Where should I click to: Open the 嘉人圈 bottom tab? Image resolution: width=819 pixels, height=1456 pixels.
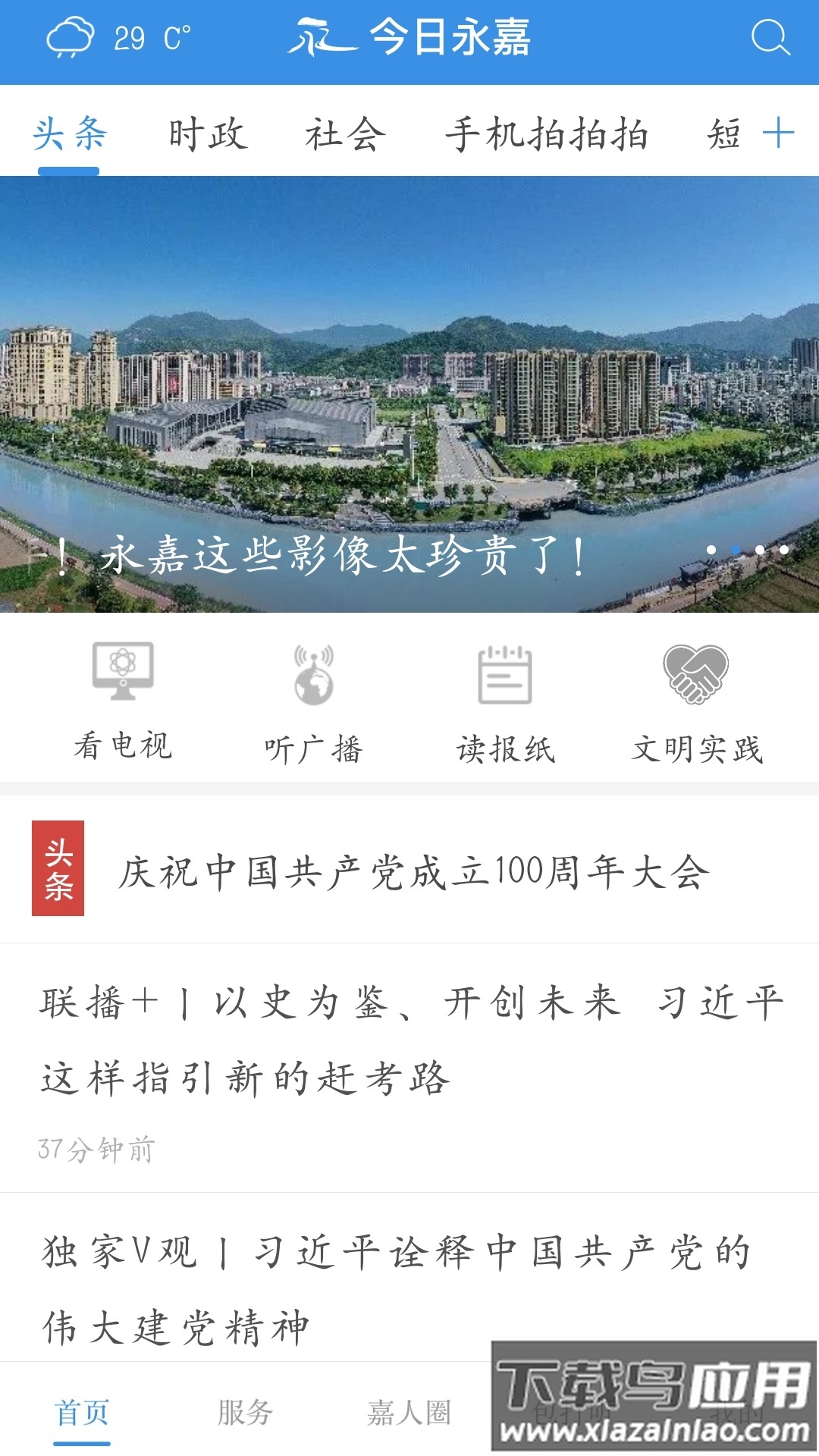(x=409, y=1412)
